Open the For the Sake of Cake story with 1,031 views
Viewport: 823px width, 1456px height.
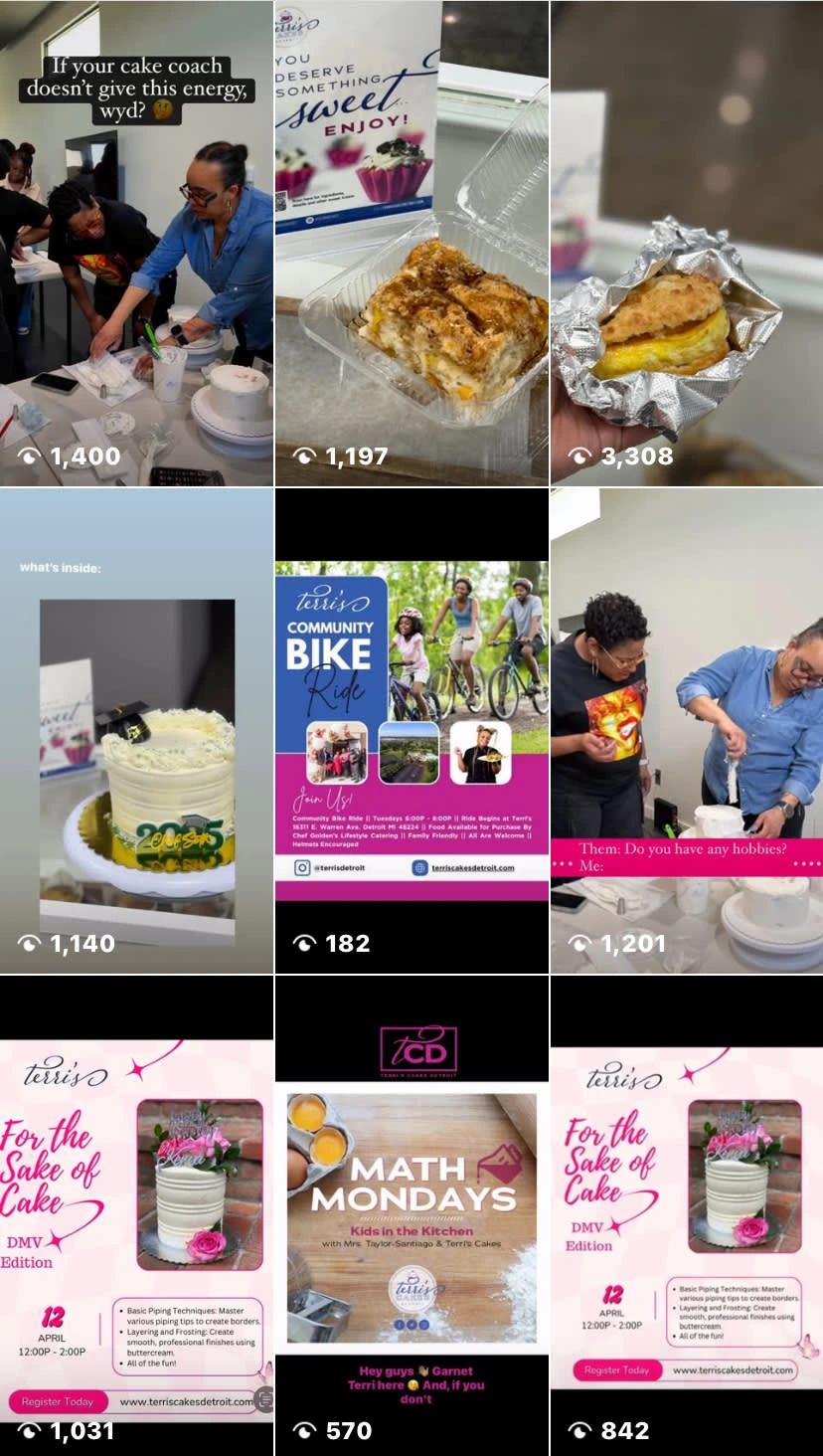[136, 1213]
